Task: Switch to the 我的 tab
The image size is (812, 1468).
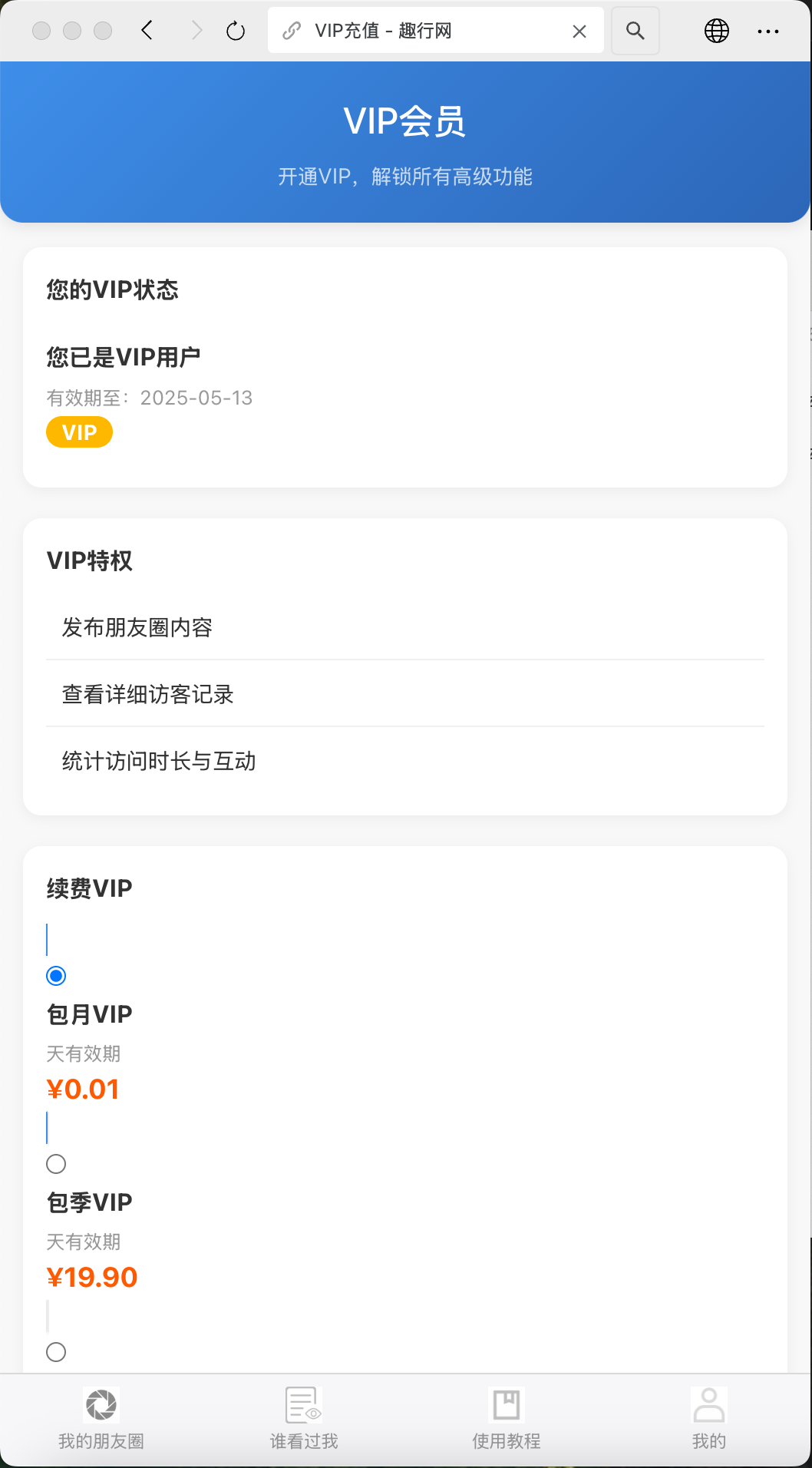Action: pyautogui.click(x=708, y=1440)
